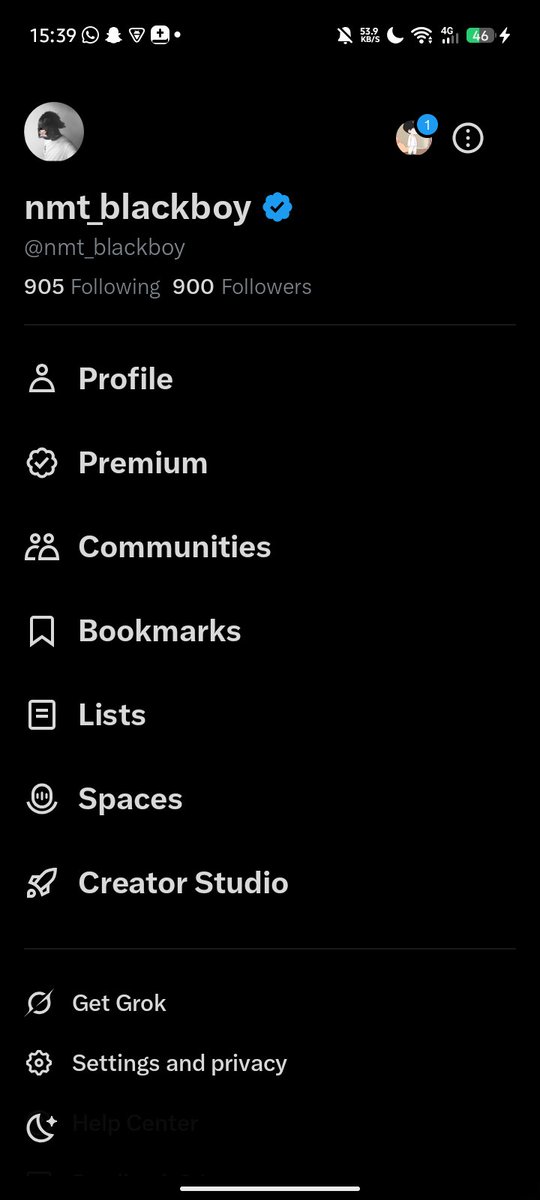This screenshot has width=540, height=1200.
Task: Open Settings and privacy
Action: coord(270,1063)
